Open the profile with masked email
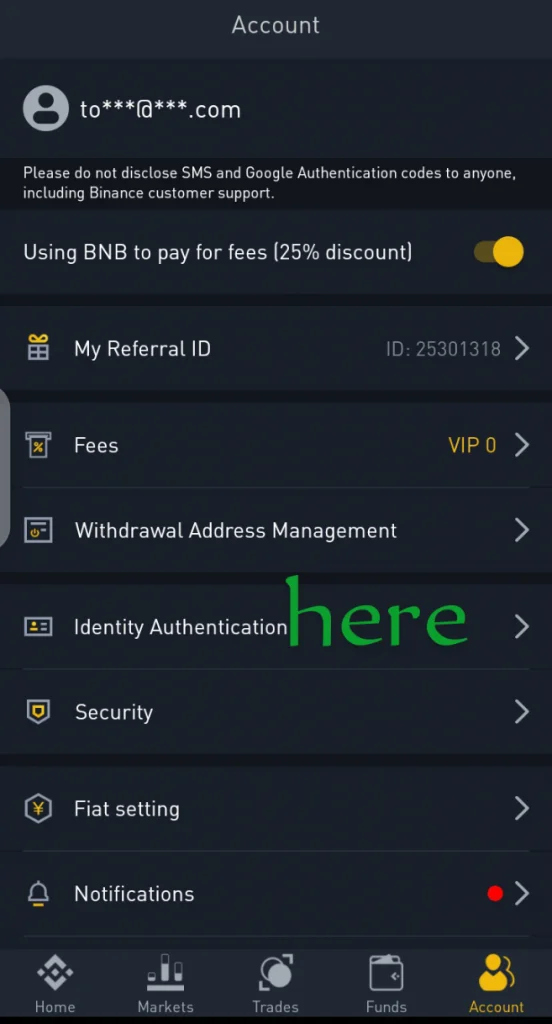Screen dimensions: 552x1024 (276, 108)
